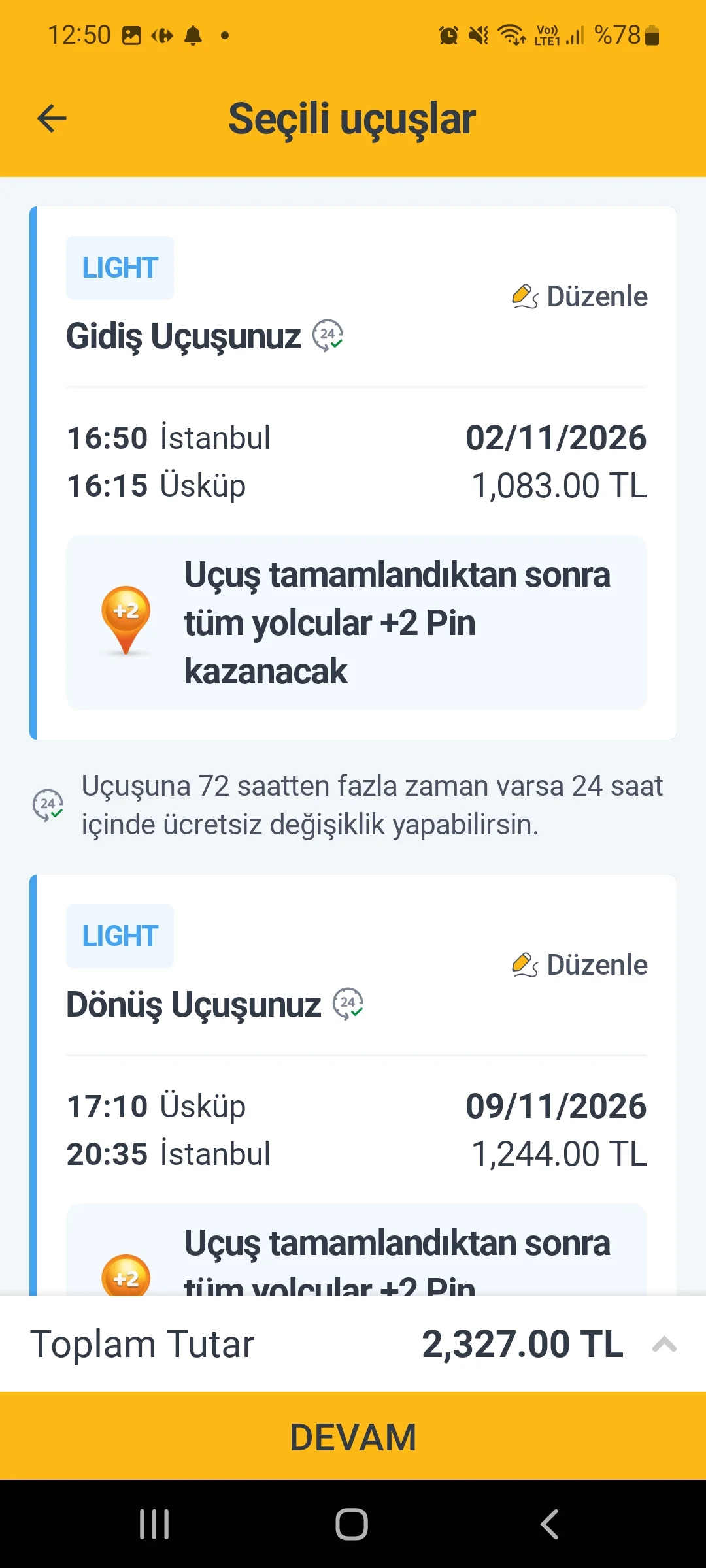Go back using the header arrow
The width and height of the screenshot is (706, 1568).
click(x=52, y=119)
